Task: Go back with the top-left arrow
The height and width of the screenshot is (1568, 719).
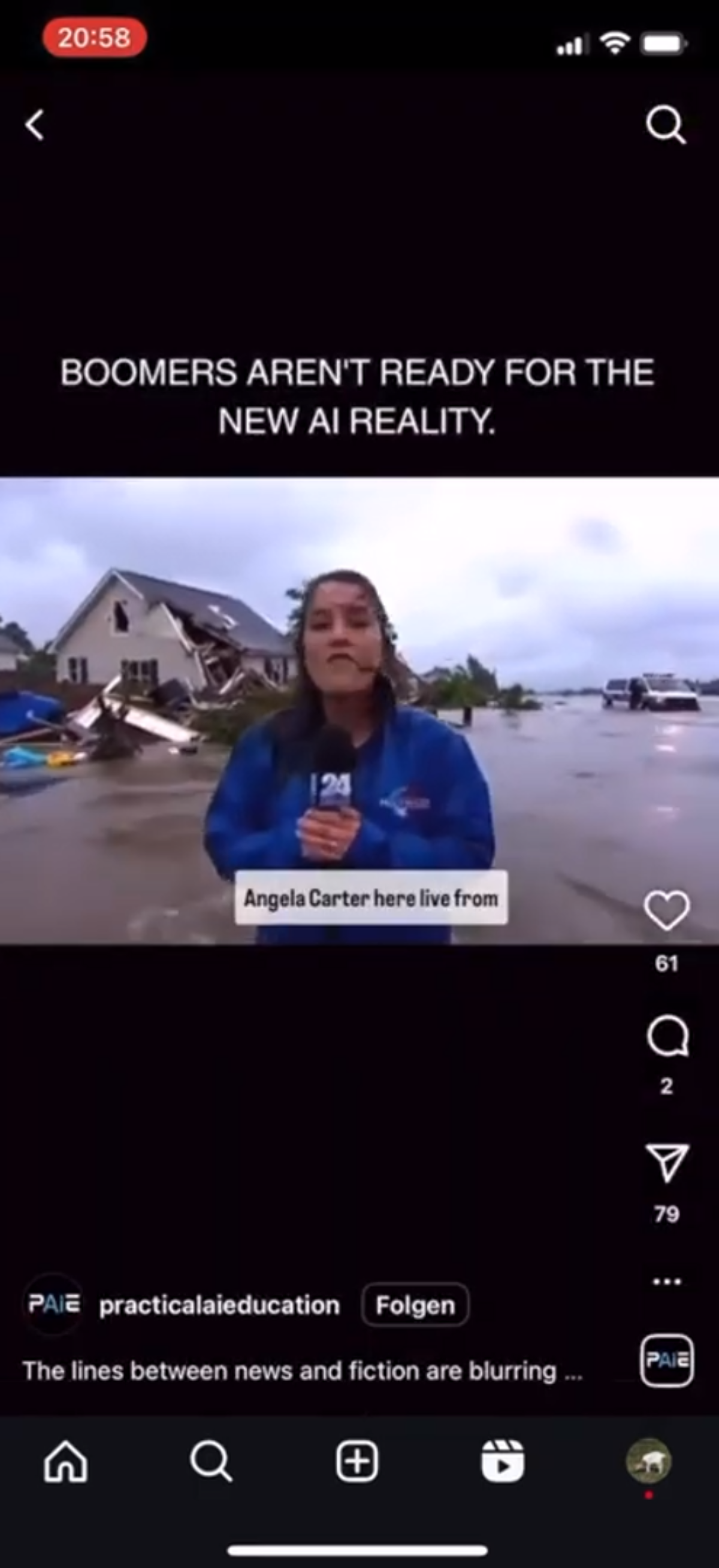Action: [35, 125]
